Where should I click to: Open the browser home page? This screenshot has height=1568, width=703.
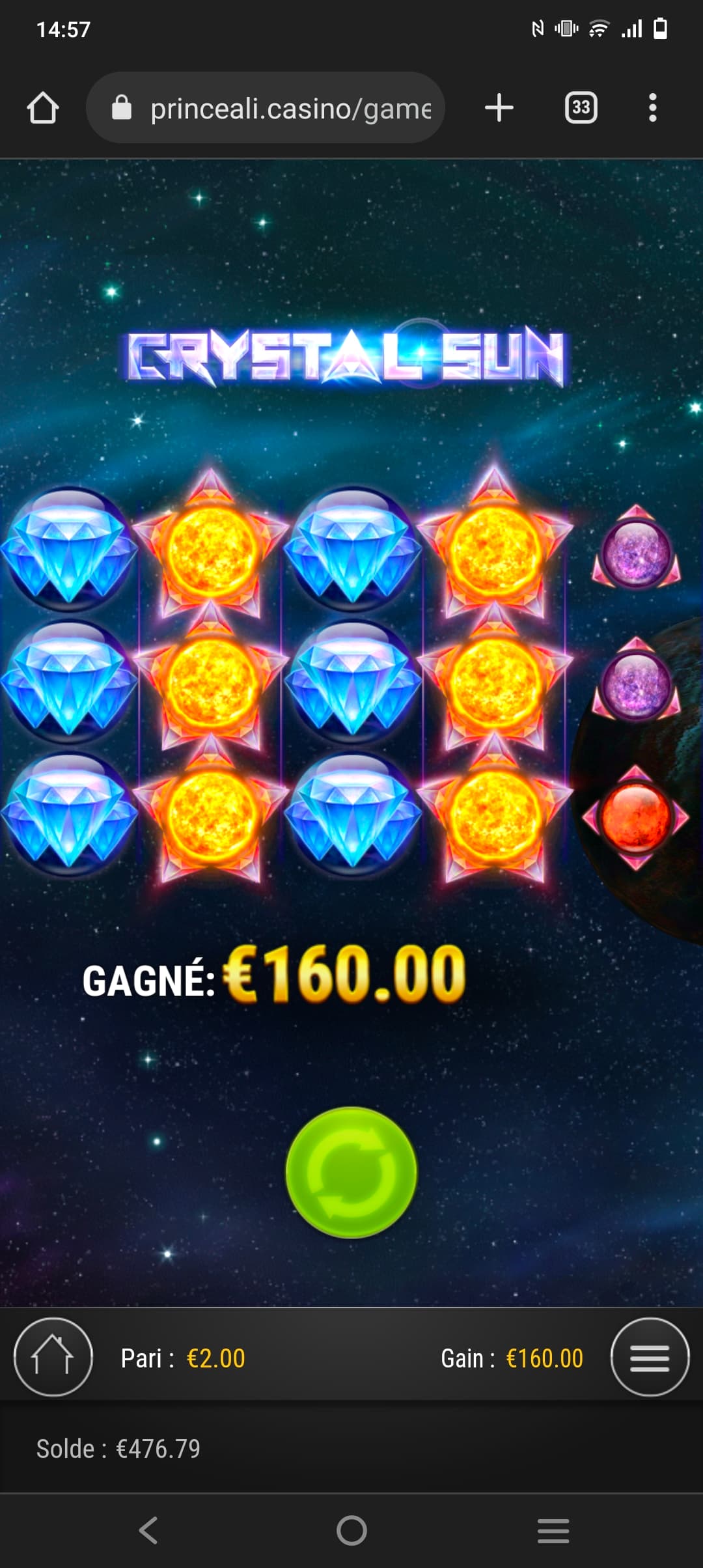pos(43,107)
